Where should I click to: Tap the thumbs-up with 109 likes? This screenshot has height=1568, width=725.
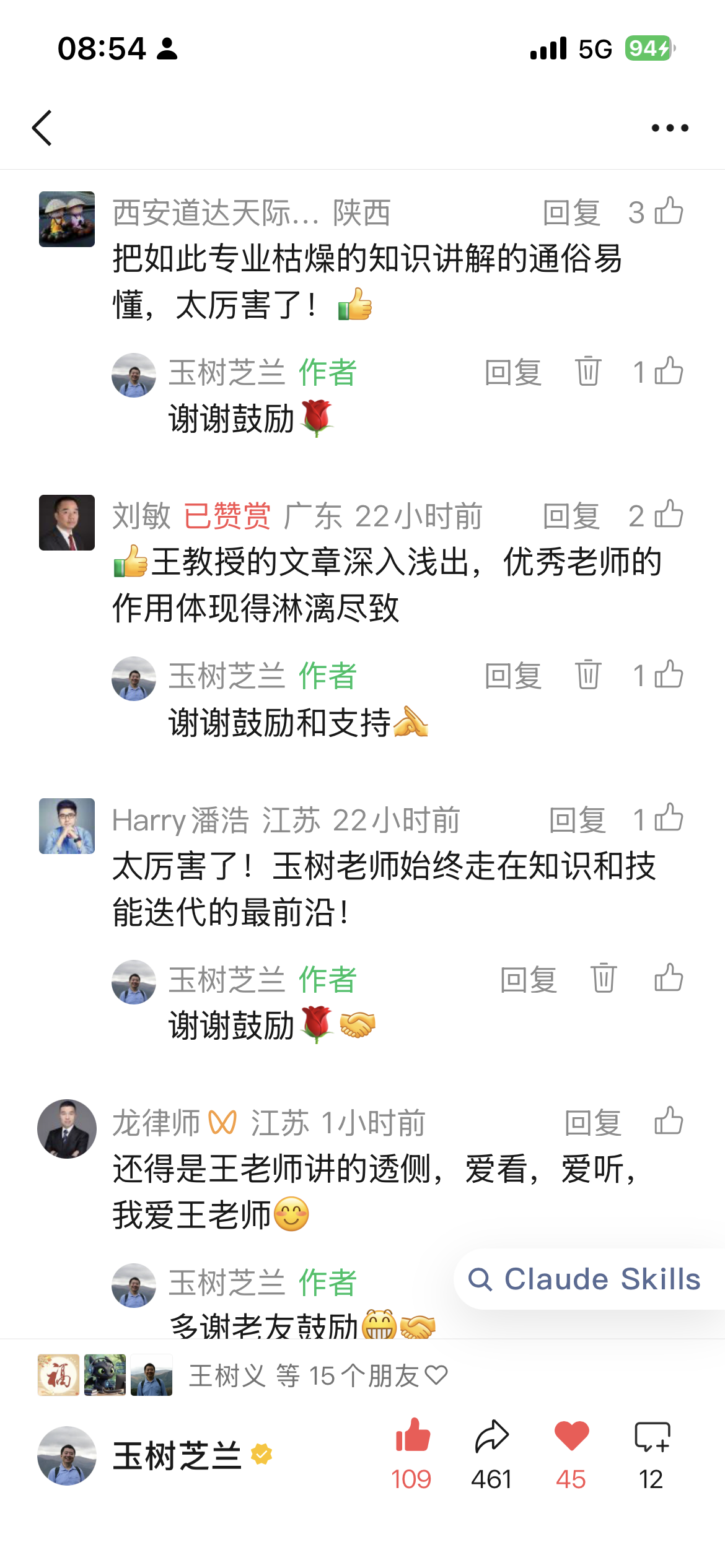click(x=412, y=1437)
